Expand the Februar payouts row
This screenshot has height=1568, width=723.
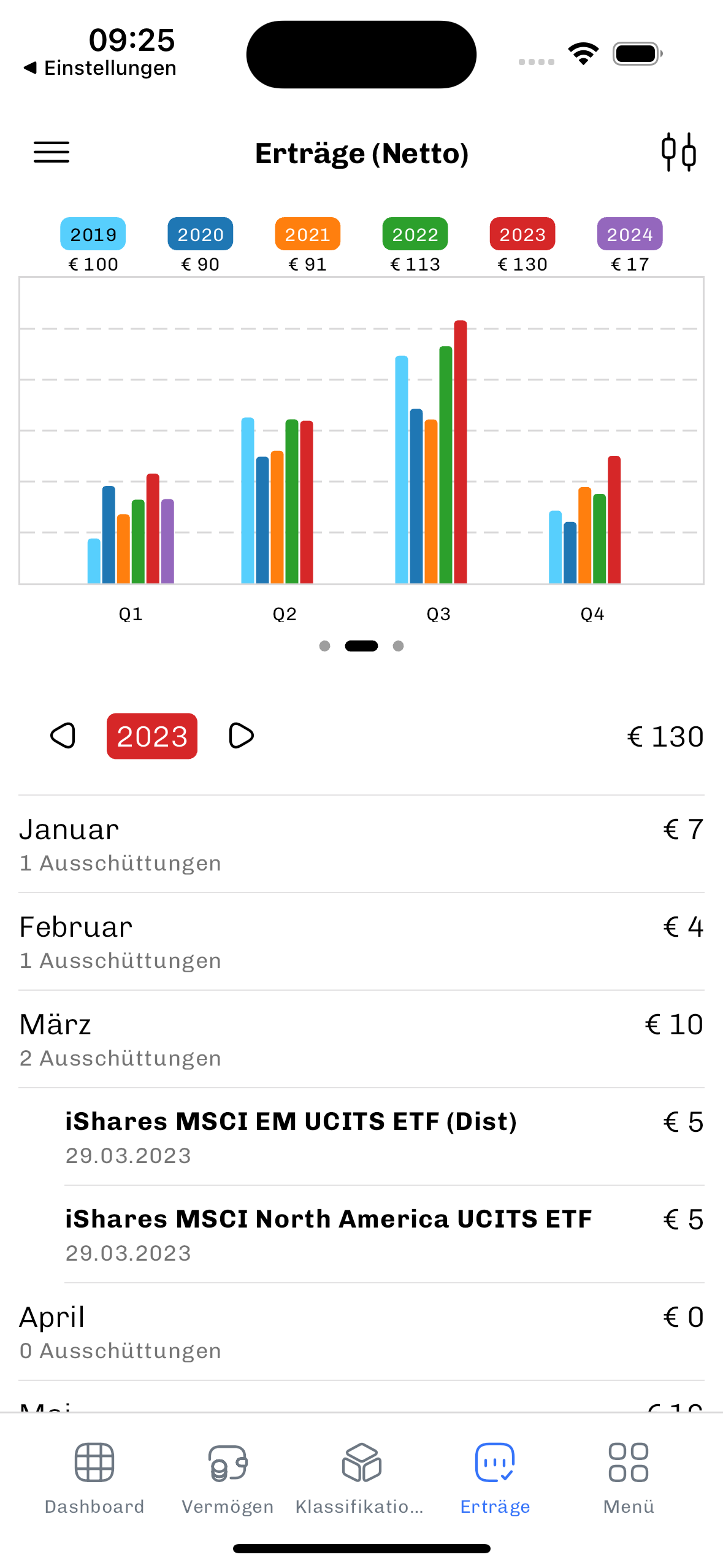pyautogui.click(x=361, y=942)
